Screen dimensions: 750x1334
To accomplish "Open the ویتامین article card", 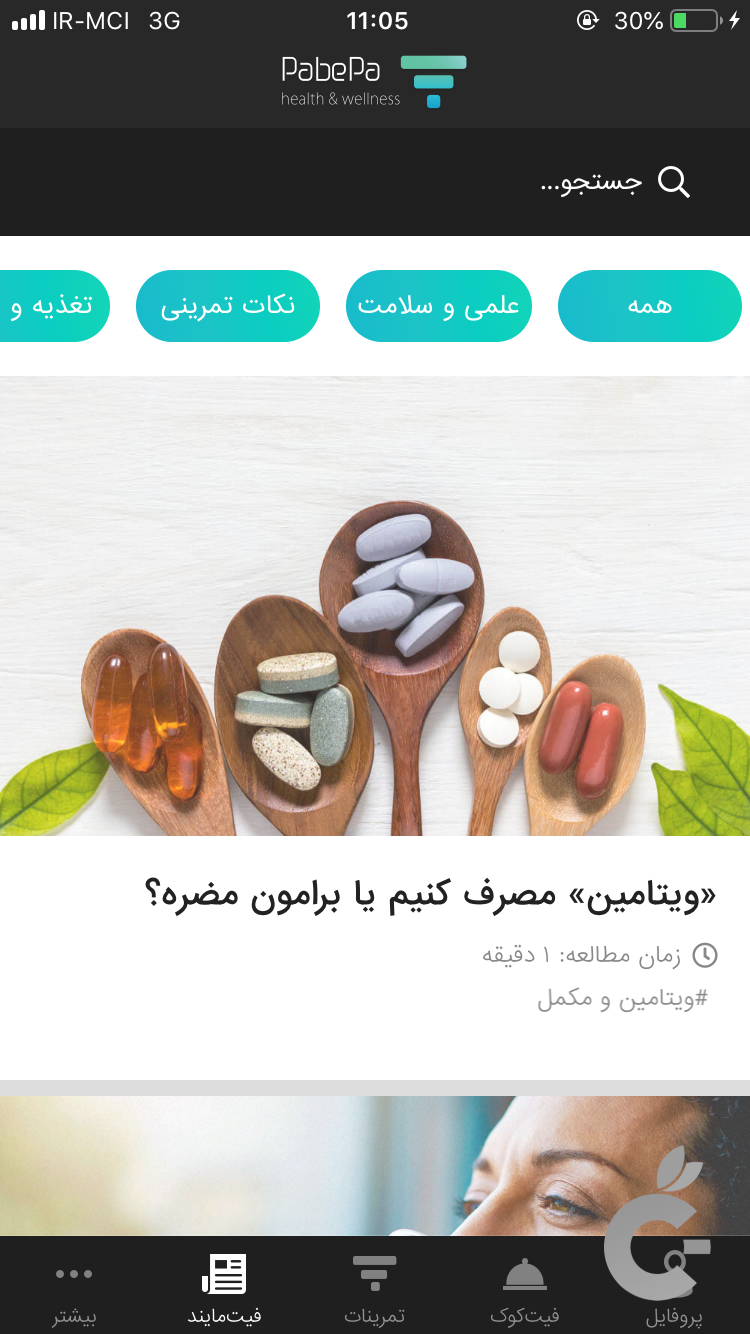I will pos(375,700).
